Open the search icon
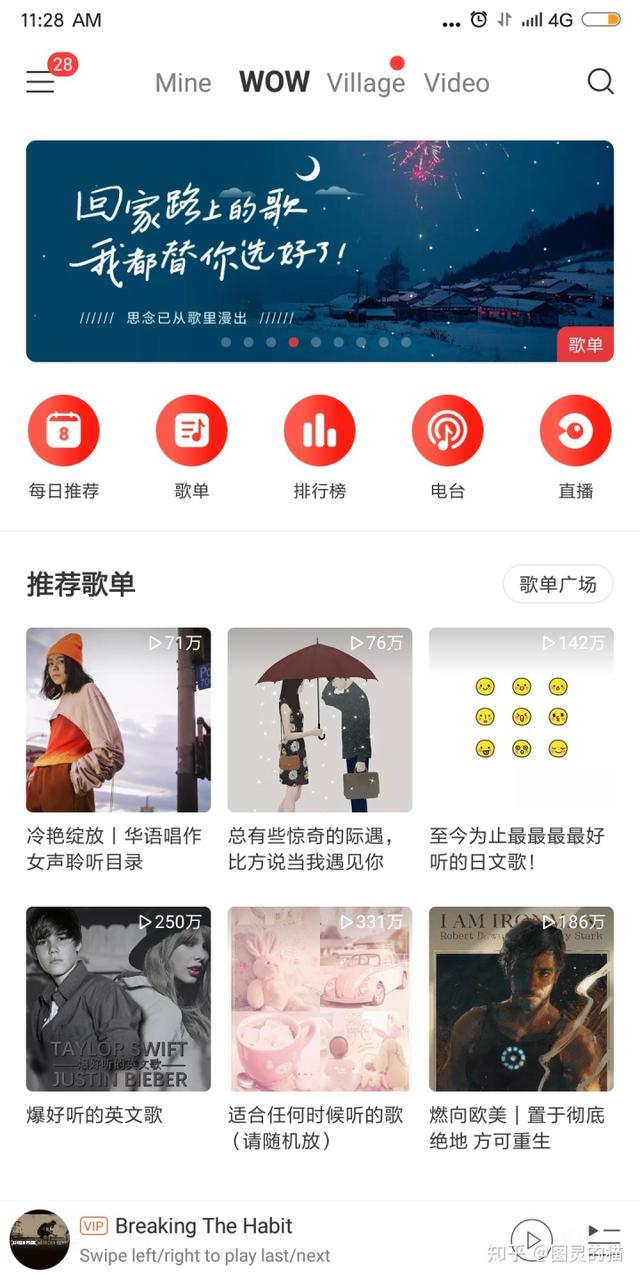 pos(600,82)
